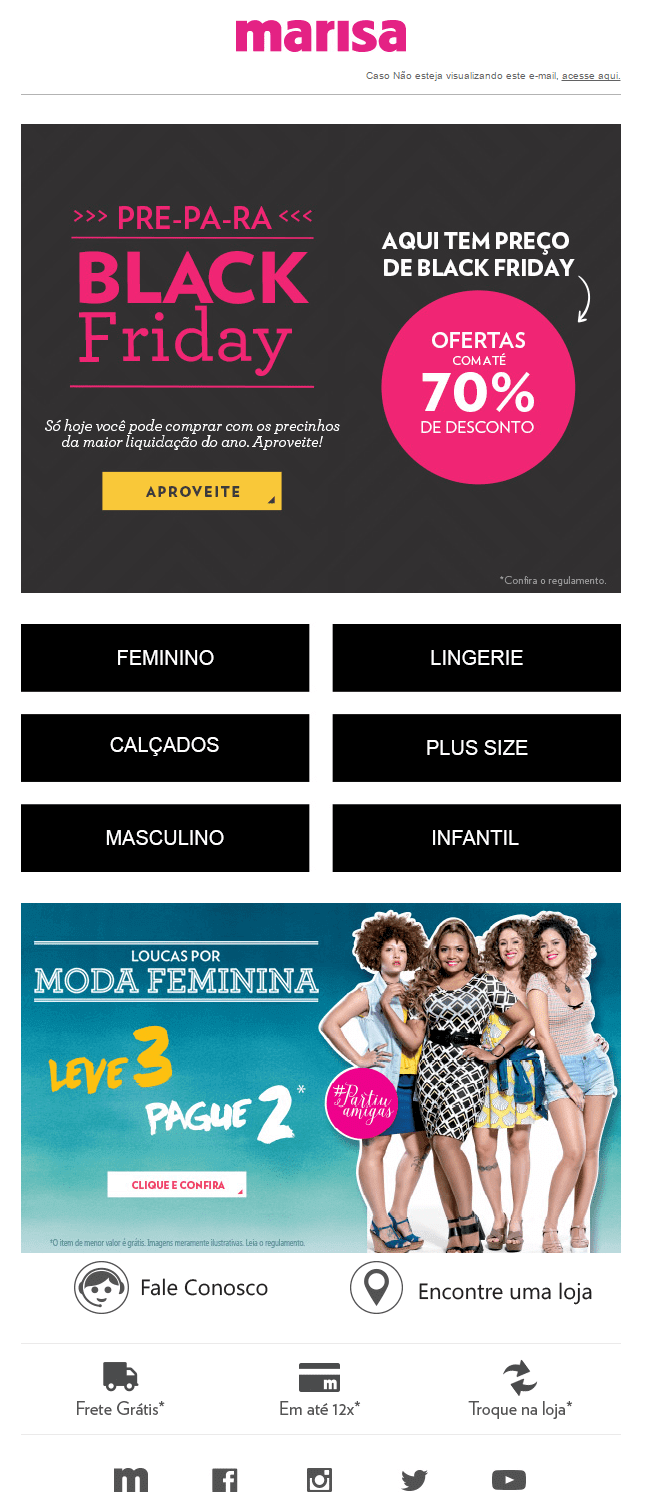
Task: Open the Plus Size category
Action: coord(476,747)
